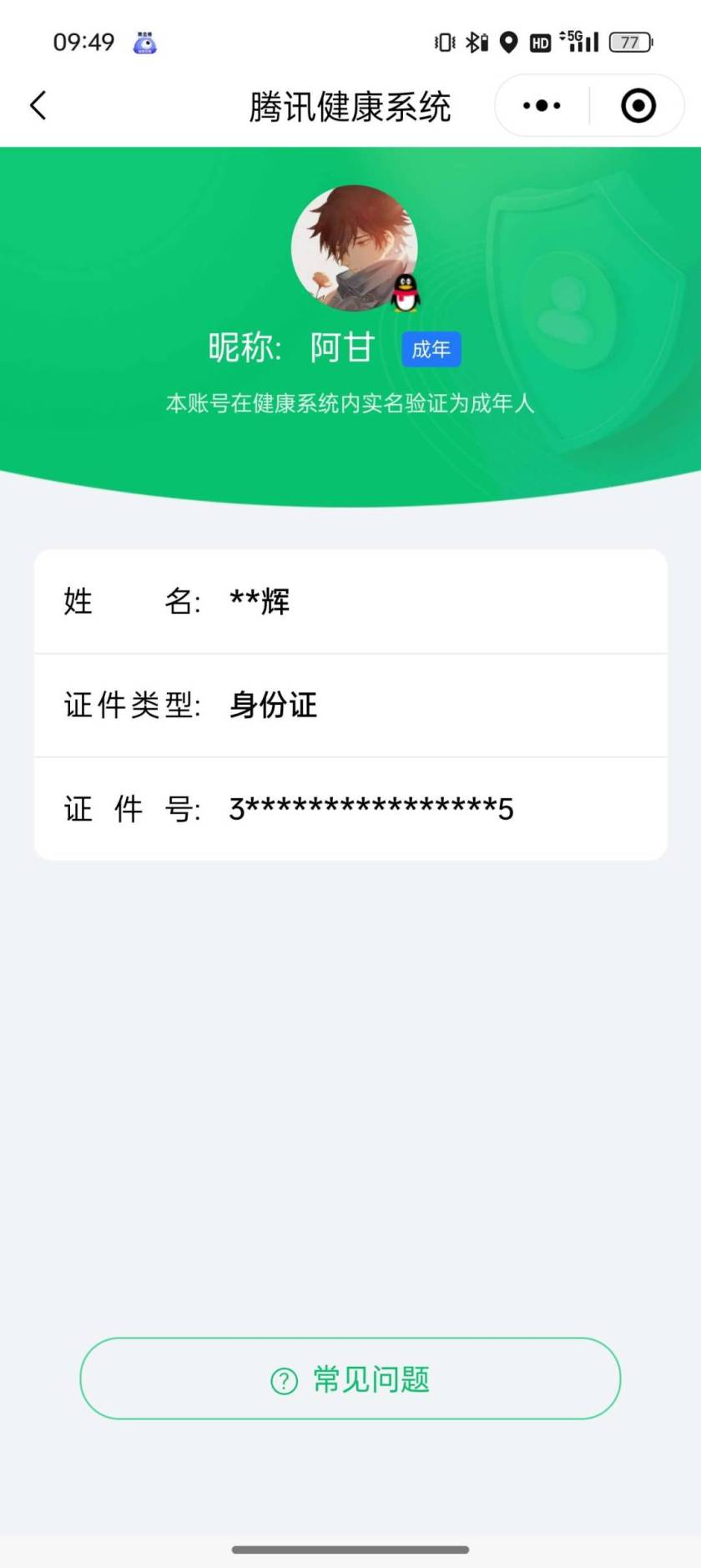Tap the 姓名 row showing **辉

click(x=350, y=601)
